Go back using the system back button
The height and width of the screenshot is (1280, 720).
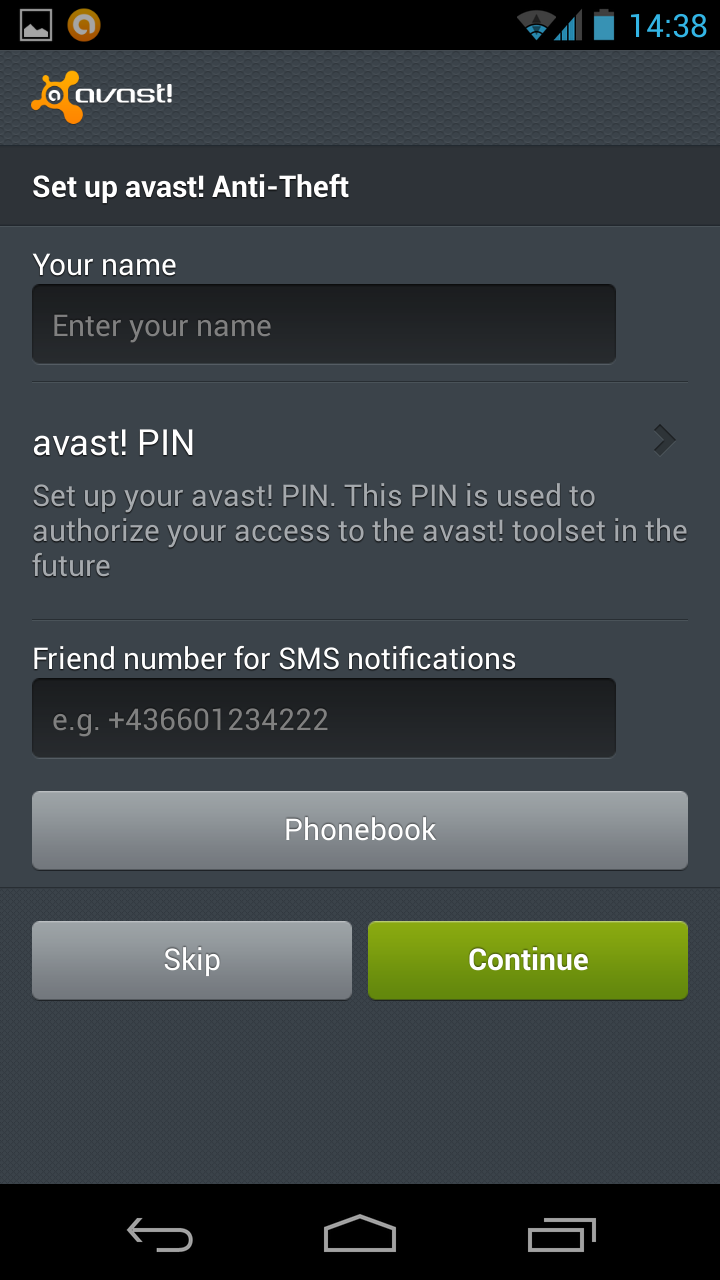160,1234
